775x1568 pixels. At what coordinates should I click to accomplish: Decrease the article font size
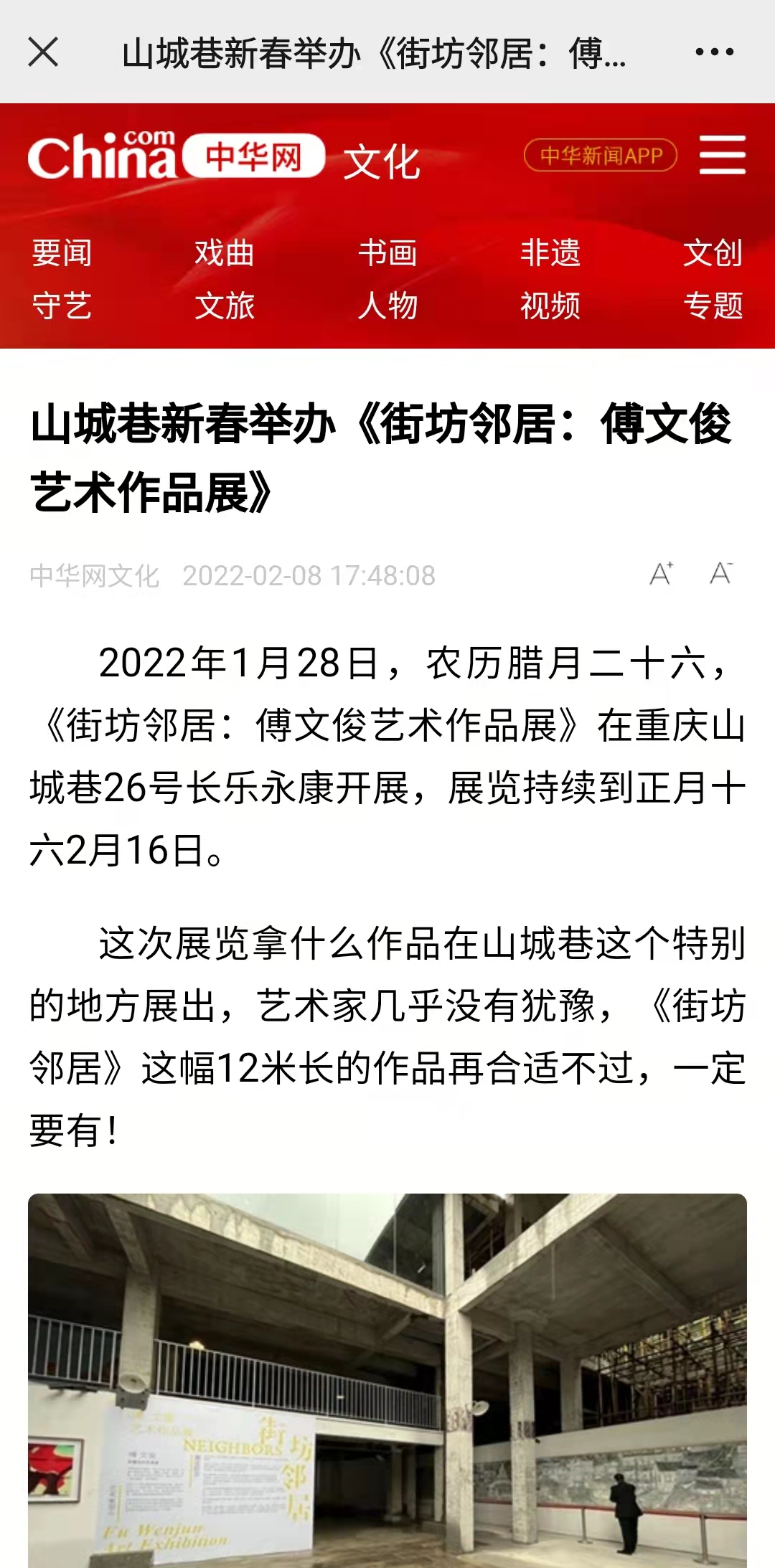click(721, 574)
